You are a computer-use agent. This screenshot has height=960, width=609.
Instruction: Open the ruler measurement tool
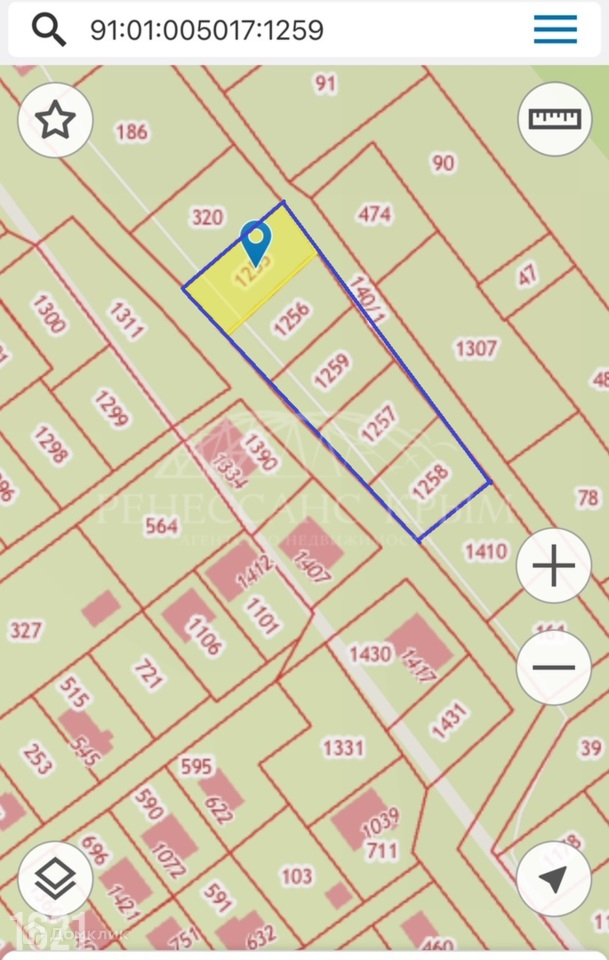pyautogui.click(x=554, y=119)
